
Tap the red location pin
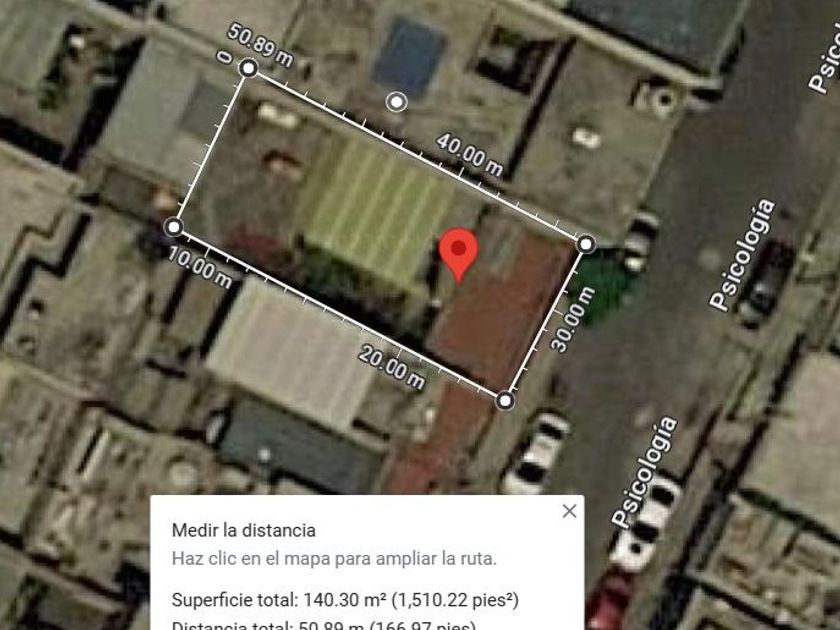click(459, 253)
